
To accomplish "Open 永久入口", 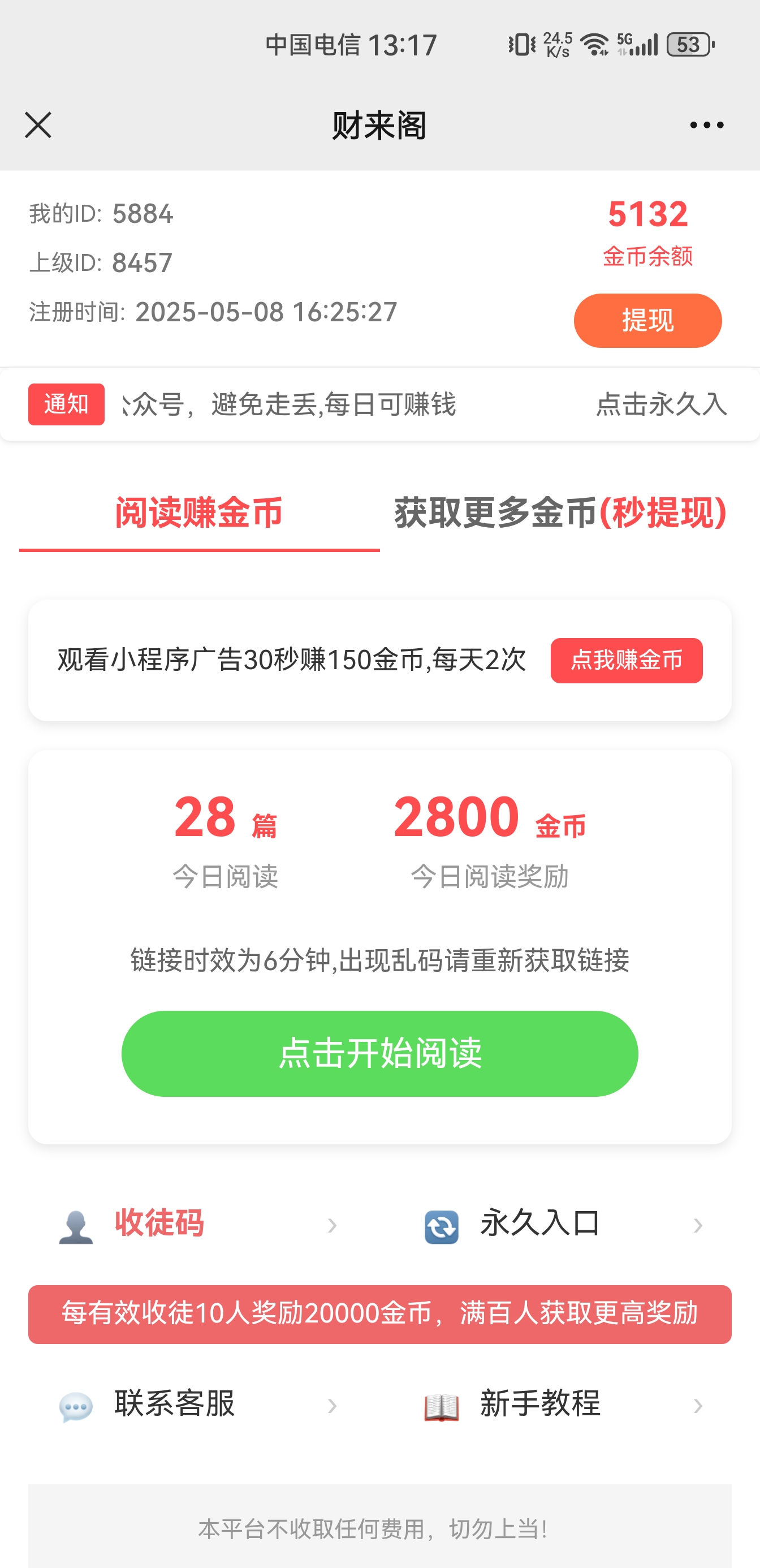I will (x=563, y=1224).
